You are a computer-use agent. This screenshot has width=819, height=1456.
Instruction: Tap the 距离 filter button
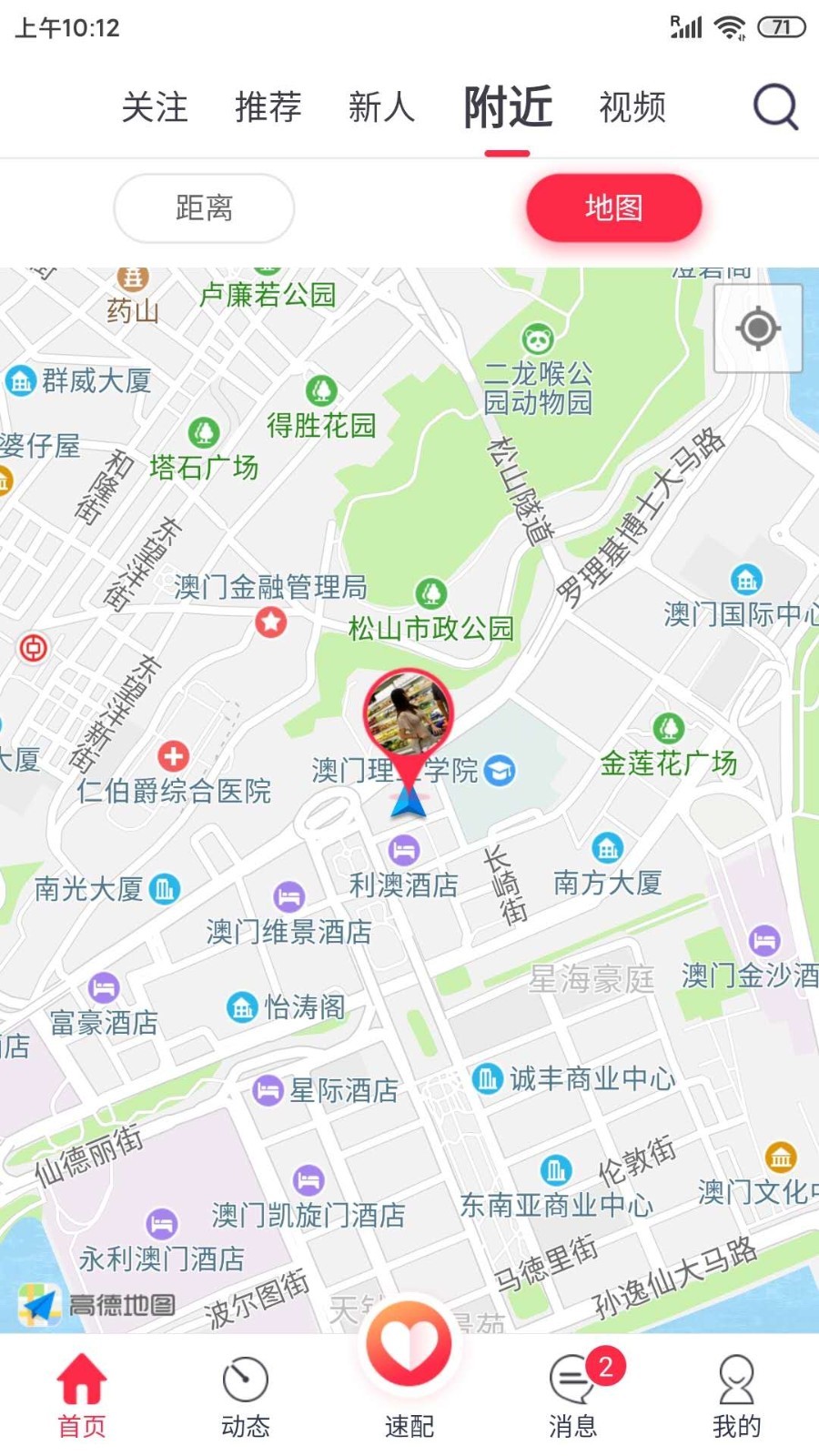203,207
